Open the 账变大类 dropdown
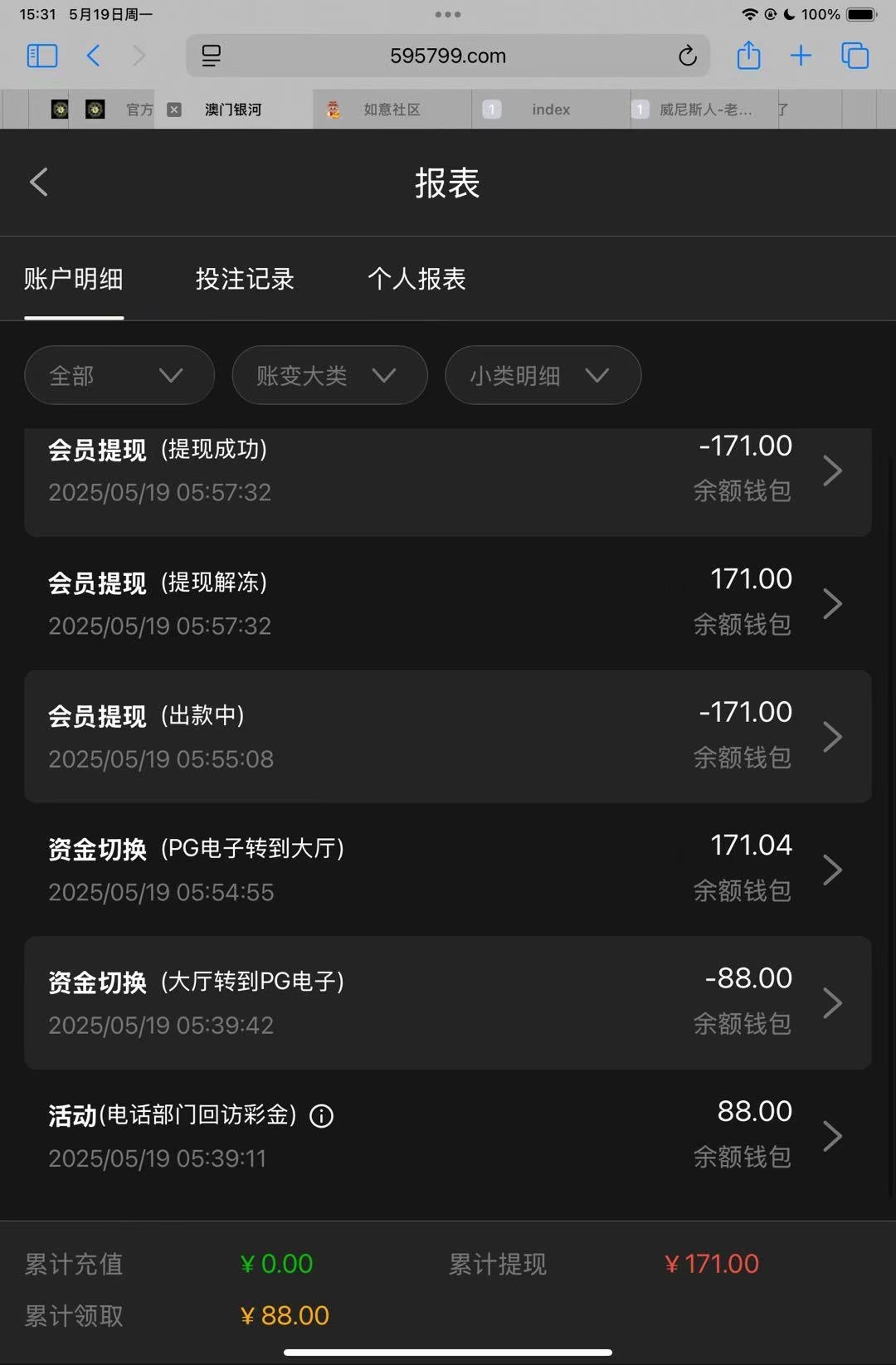 pos(329,376)
